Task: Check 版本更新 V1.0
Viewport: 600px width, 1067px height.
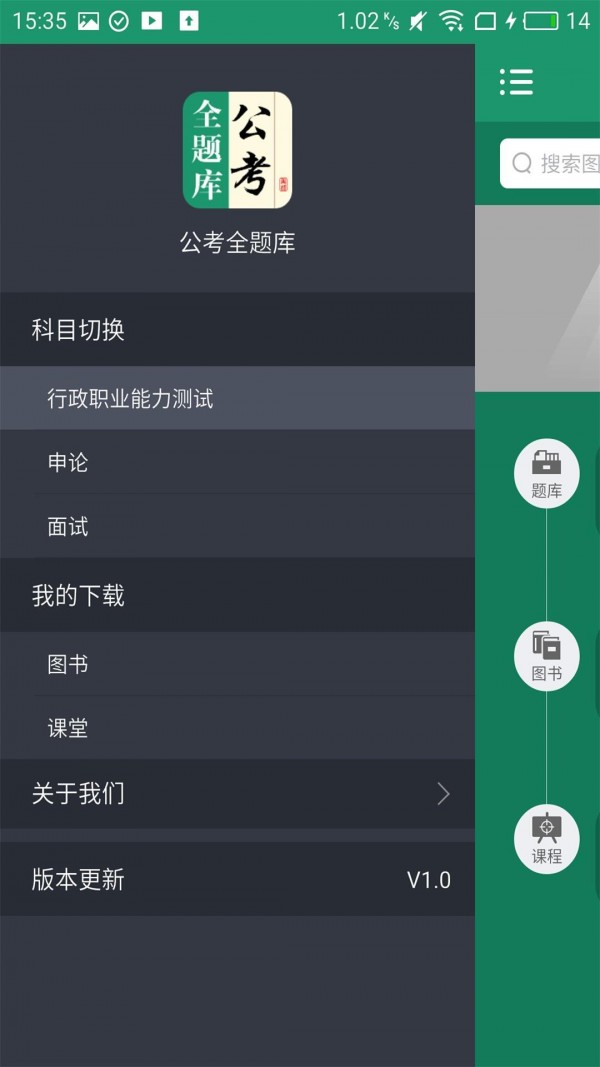Action: tap(237, 880)
